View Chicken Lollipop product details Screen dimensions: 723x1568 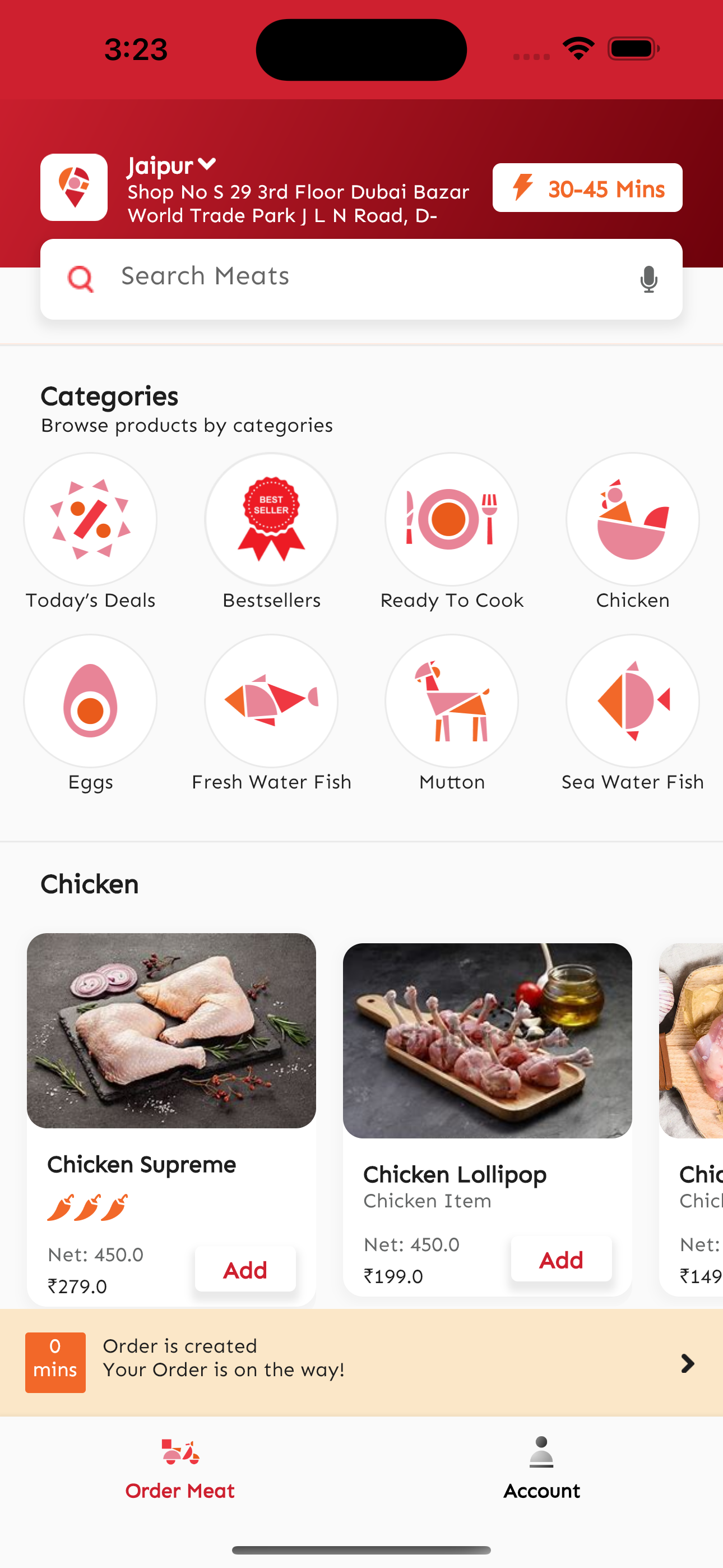(x=487, y=1041)
